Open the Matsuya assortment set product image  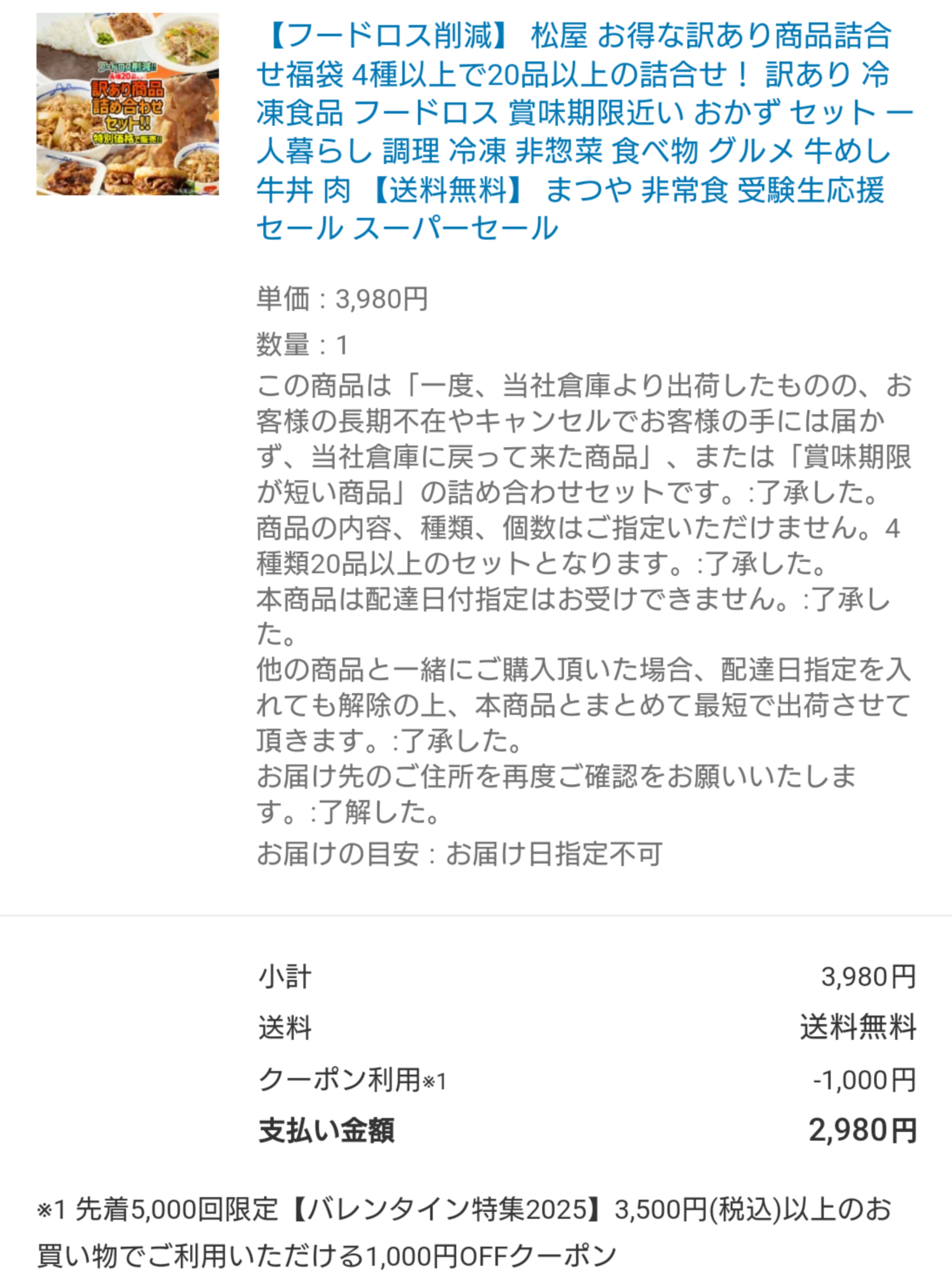click(x=128, y=104)
